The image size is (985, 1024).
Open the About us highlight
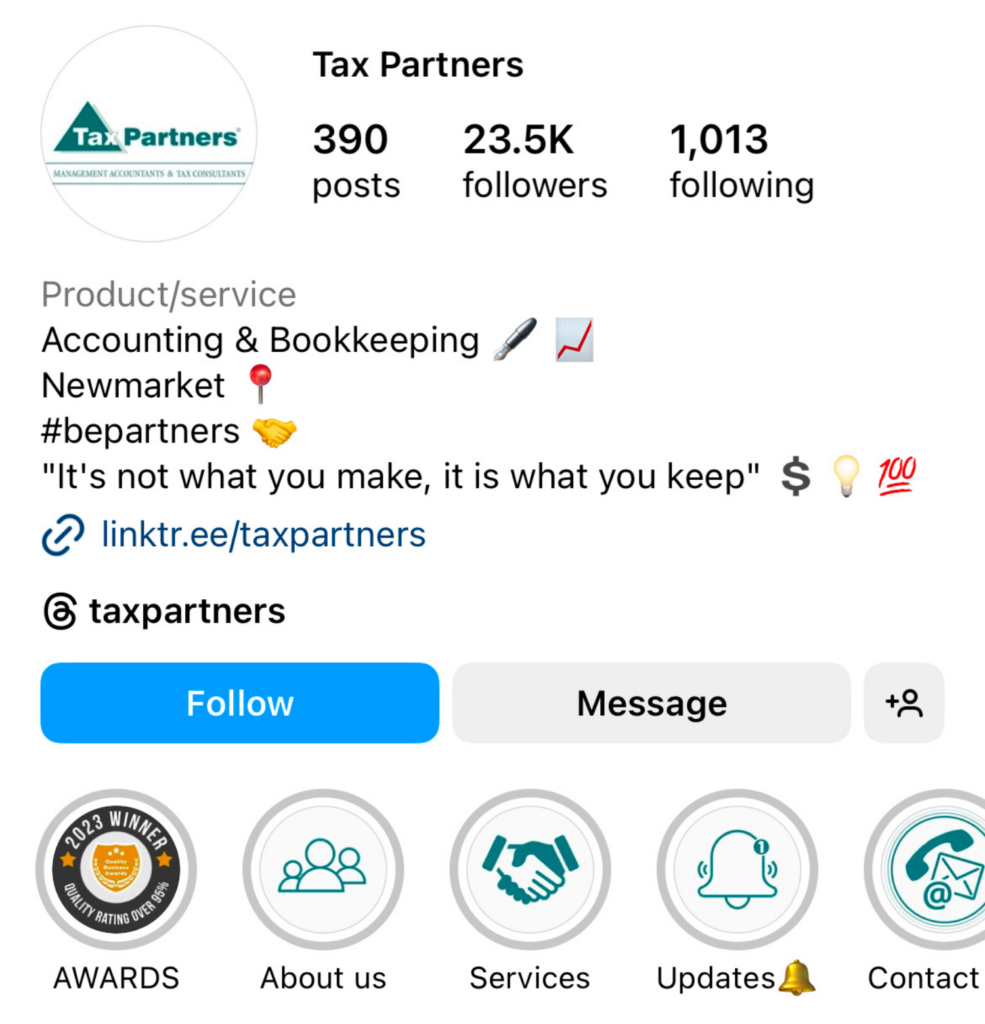323,869
